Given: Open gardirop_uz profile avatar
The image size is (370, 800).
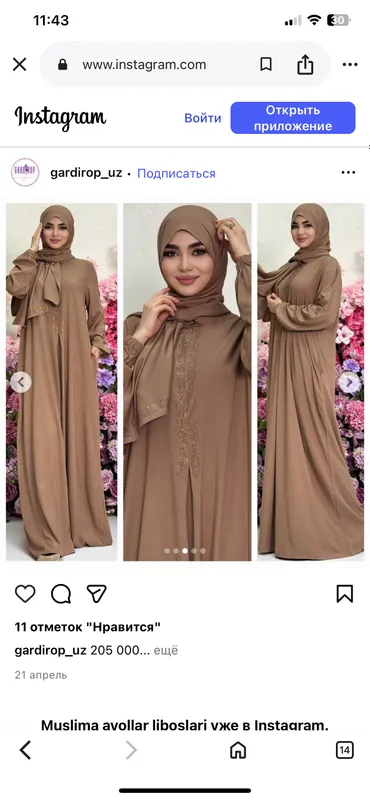Looking at the screenshot, I should [25, 172].
